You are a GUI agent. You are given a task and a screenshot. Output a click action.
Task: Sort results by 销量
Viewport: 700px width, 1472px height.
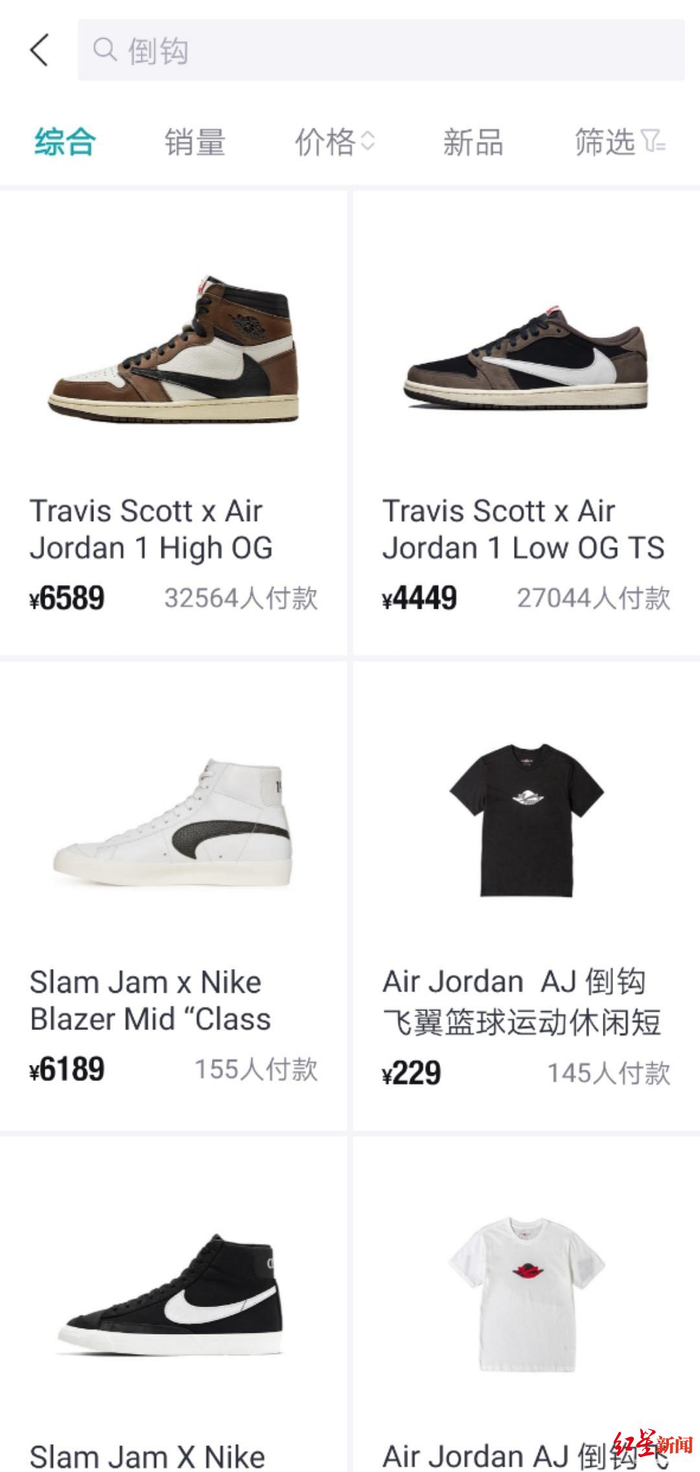click(195, 142)
